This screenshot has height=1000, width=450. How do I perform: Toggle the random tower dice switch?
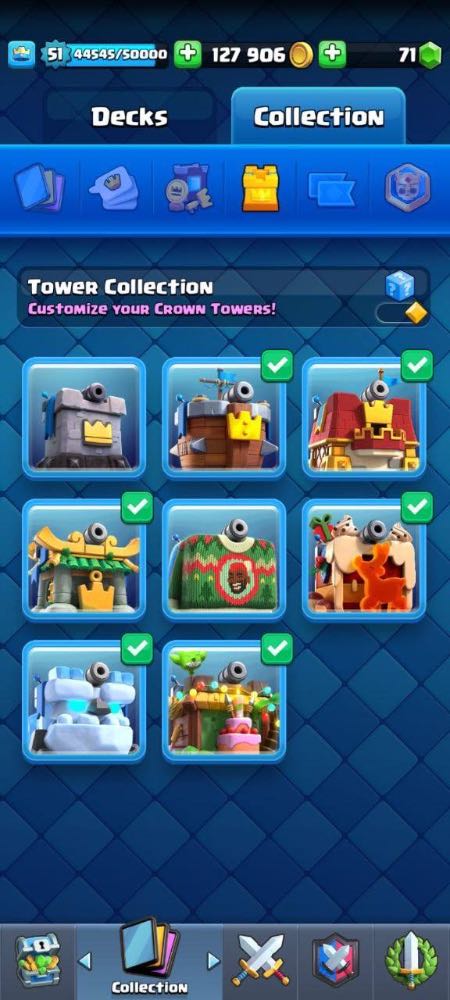(401, 312)
